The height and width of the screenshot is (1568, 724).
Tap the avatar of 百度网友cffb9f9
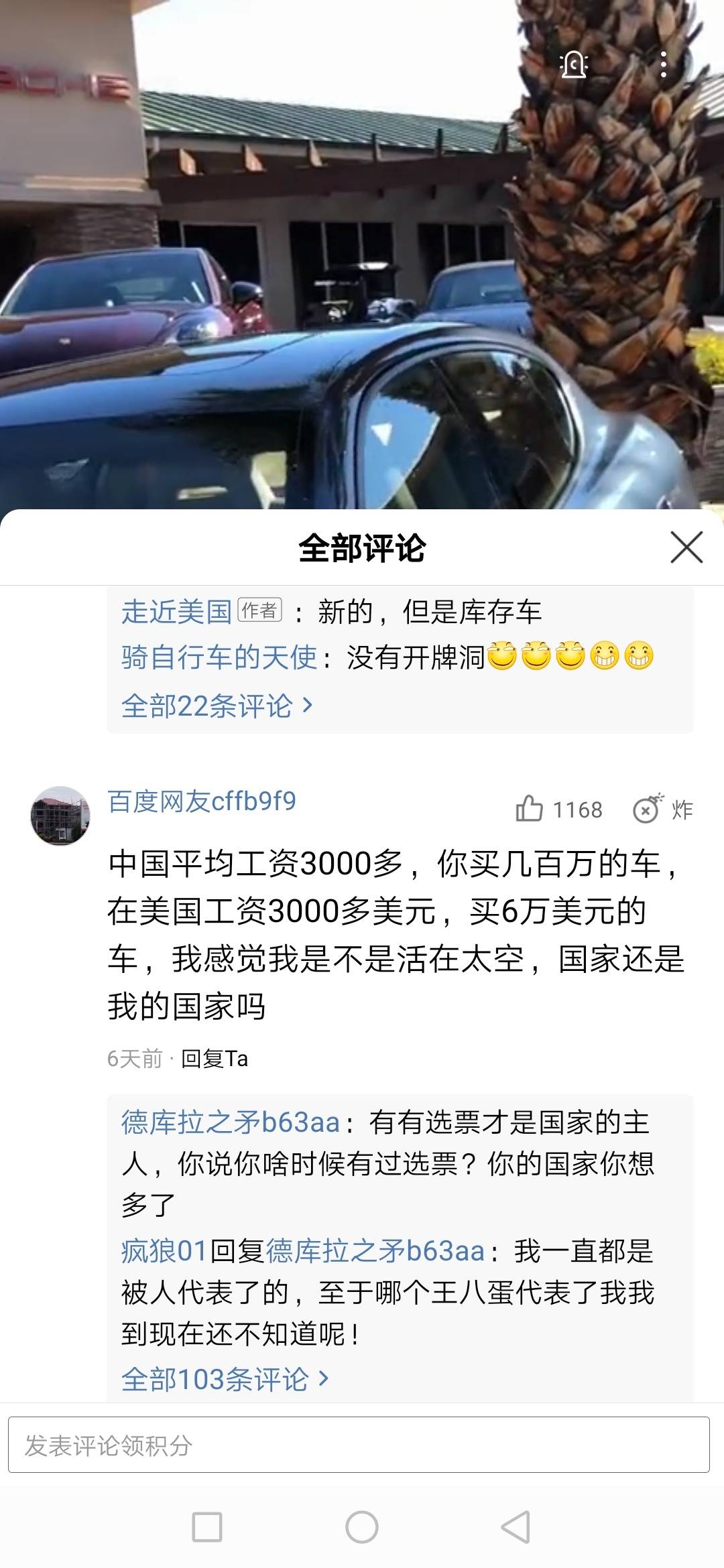(60, 815)
